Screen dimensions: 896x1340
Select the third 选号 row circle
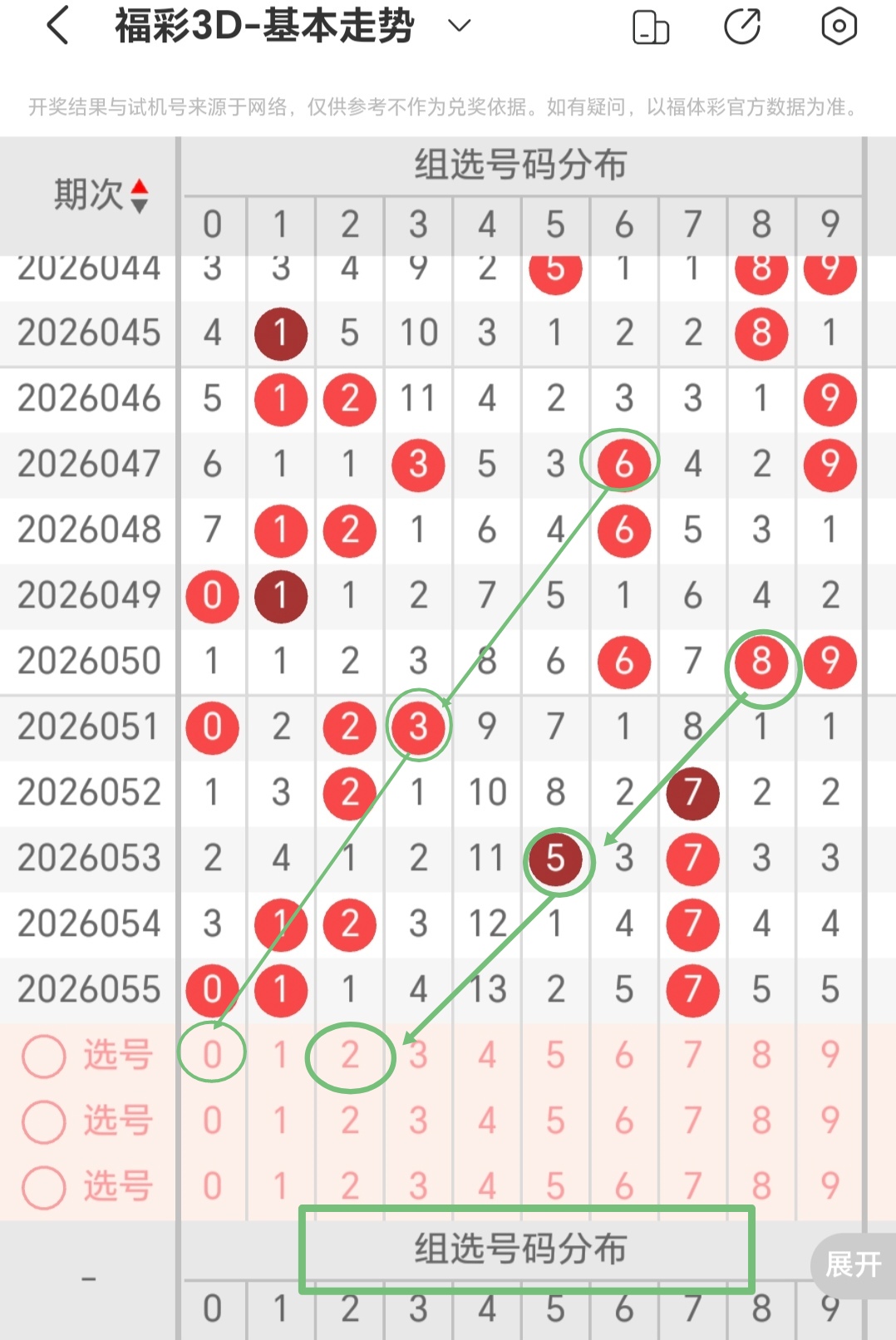tap(43, 1187)
